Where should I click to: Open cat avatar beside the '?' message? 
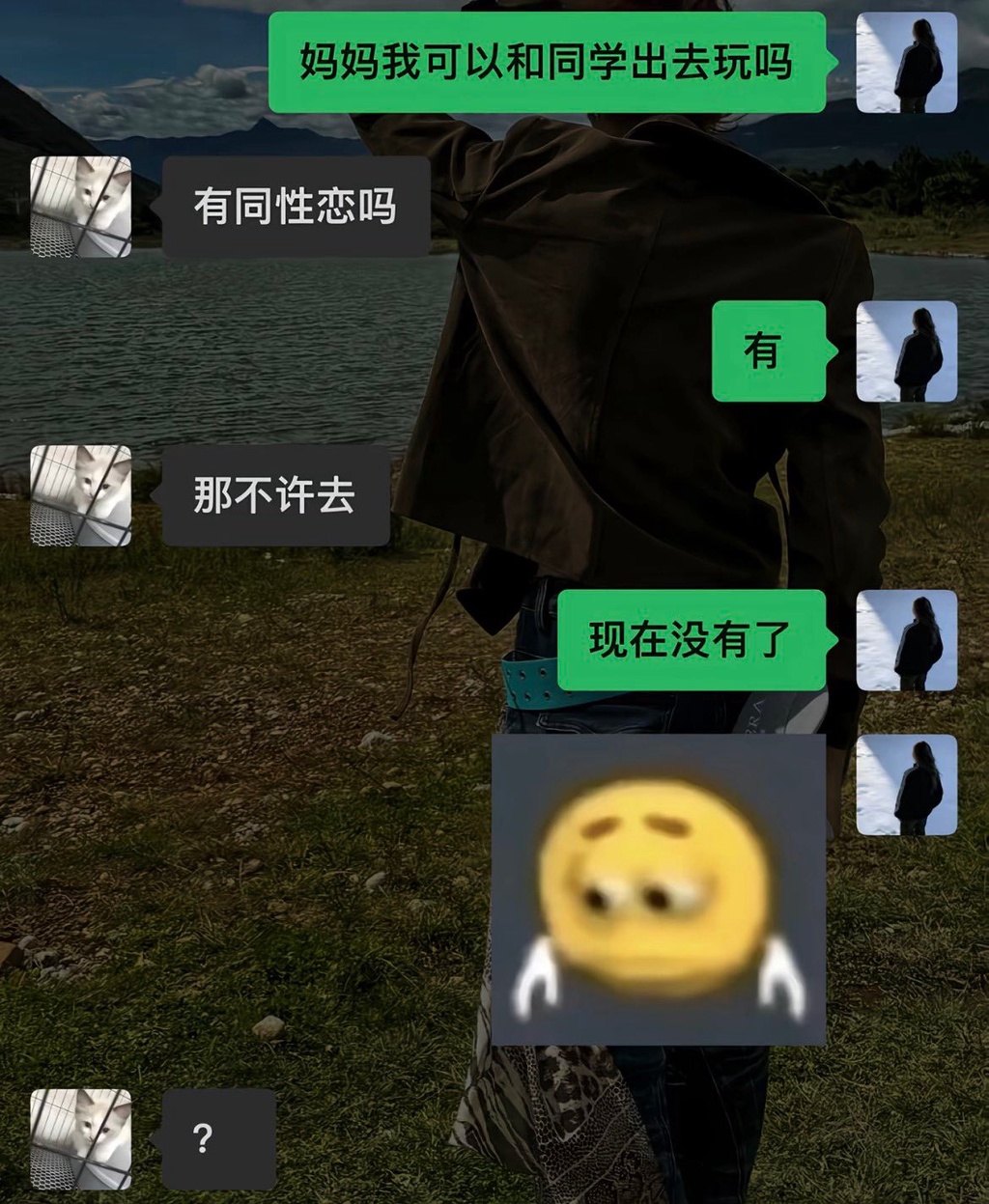[x=81, y=1139]
